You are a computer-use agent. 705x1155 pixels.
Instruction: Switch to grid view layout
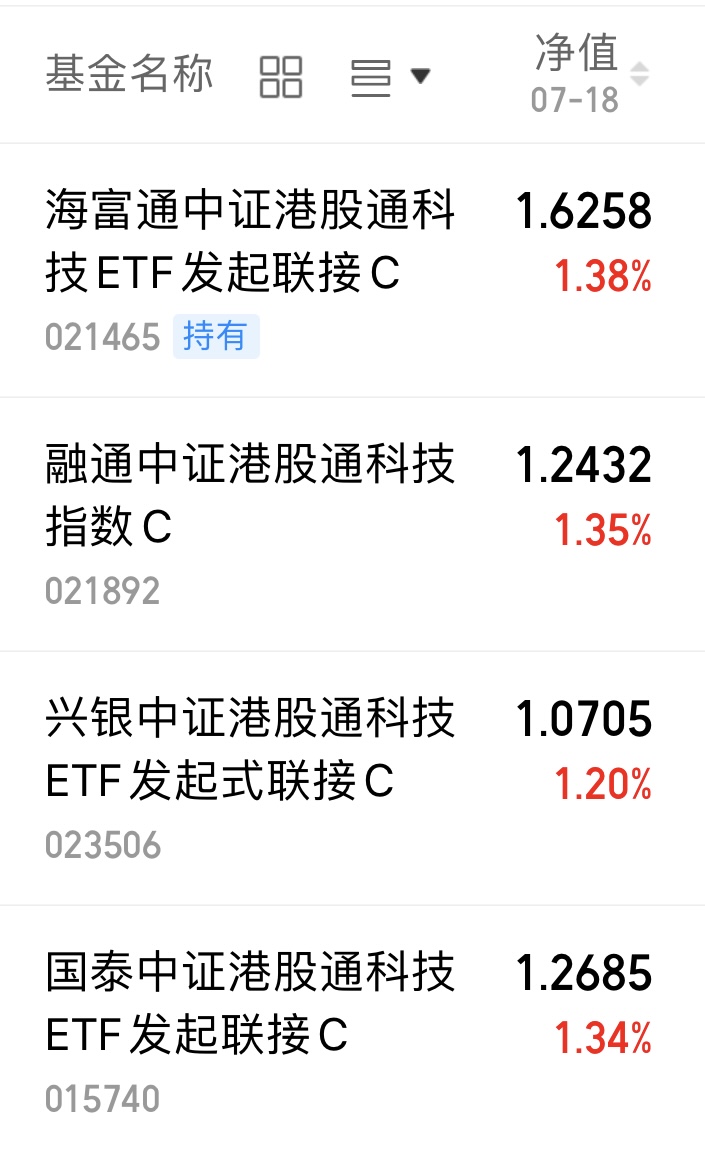coord(281,77)
